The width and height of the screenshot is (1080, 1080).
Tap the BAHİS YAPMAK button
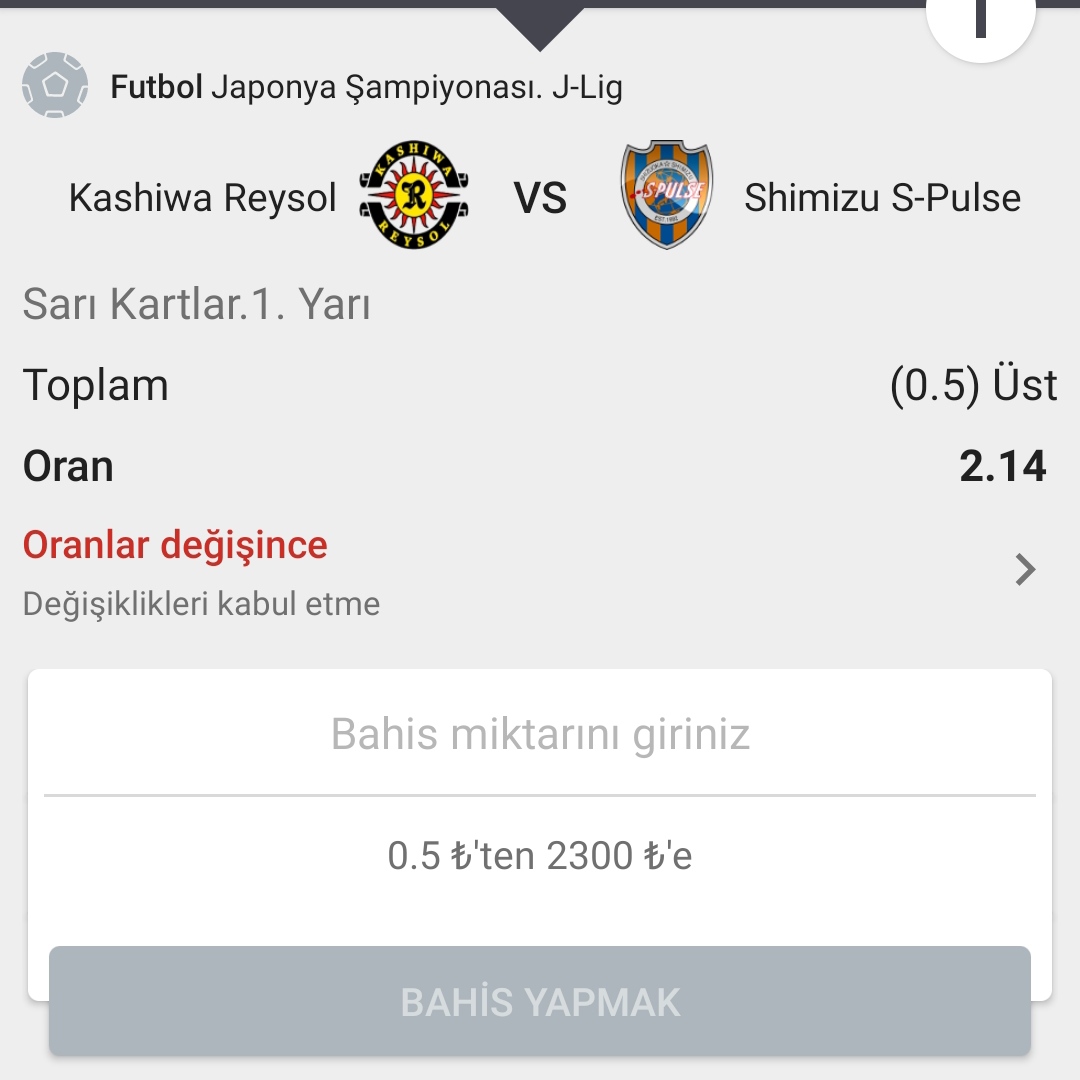pos(540,1002)
